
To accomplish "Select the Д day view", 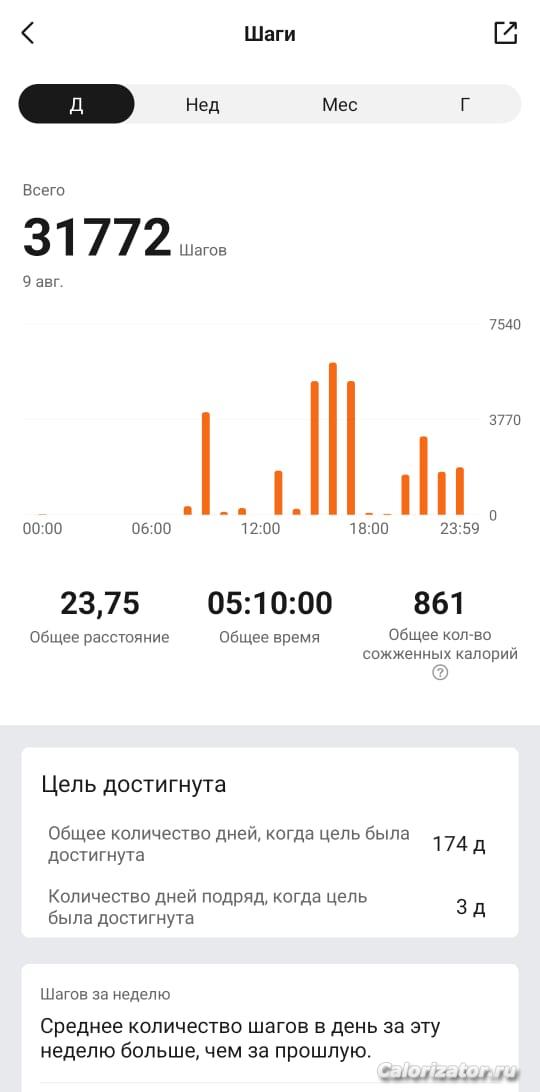I will point(77,104).
